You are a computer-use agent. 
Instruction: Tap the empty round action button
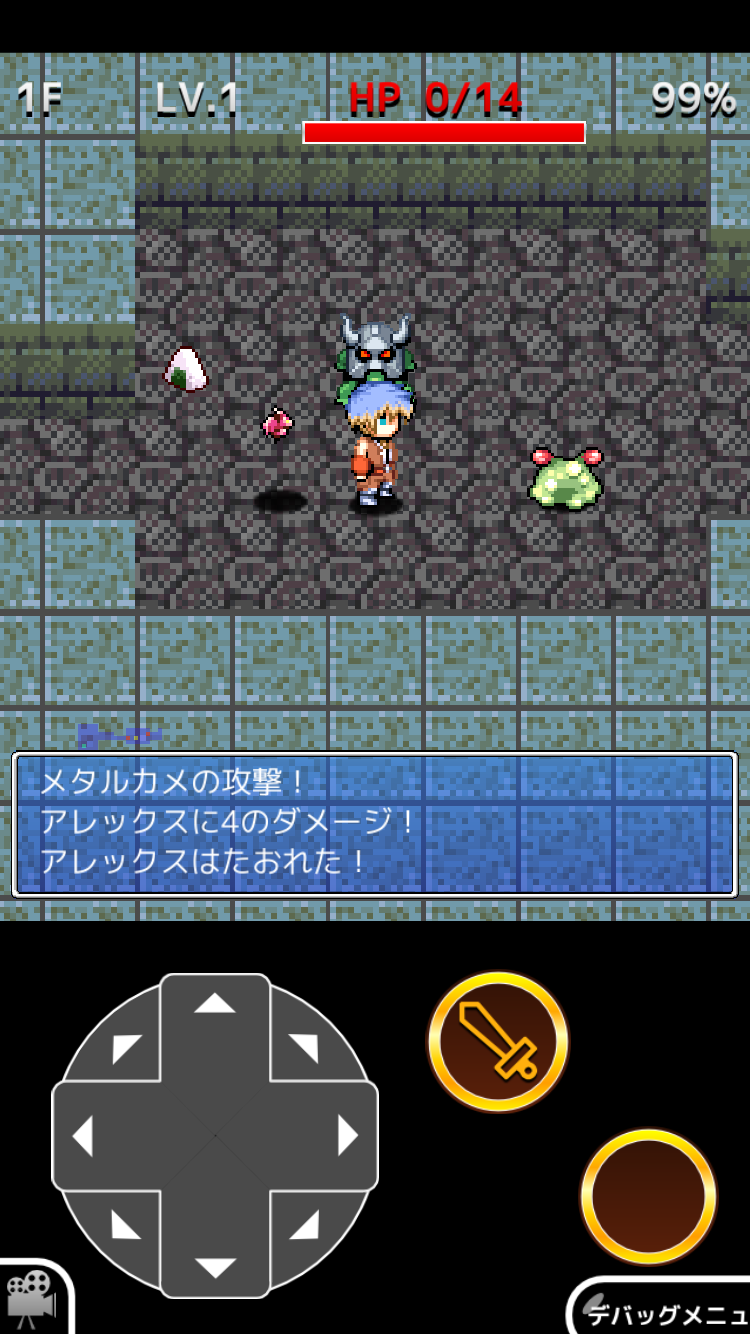(x=648, y=1196)
